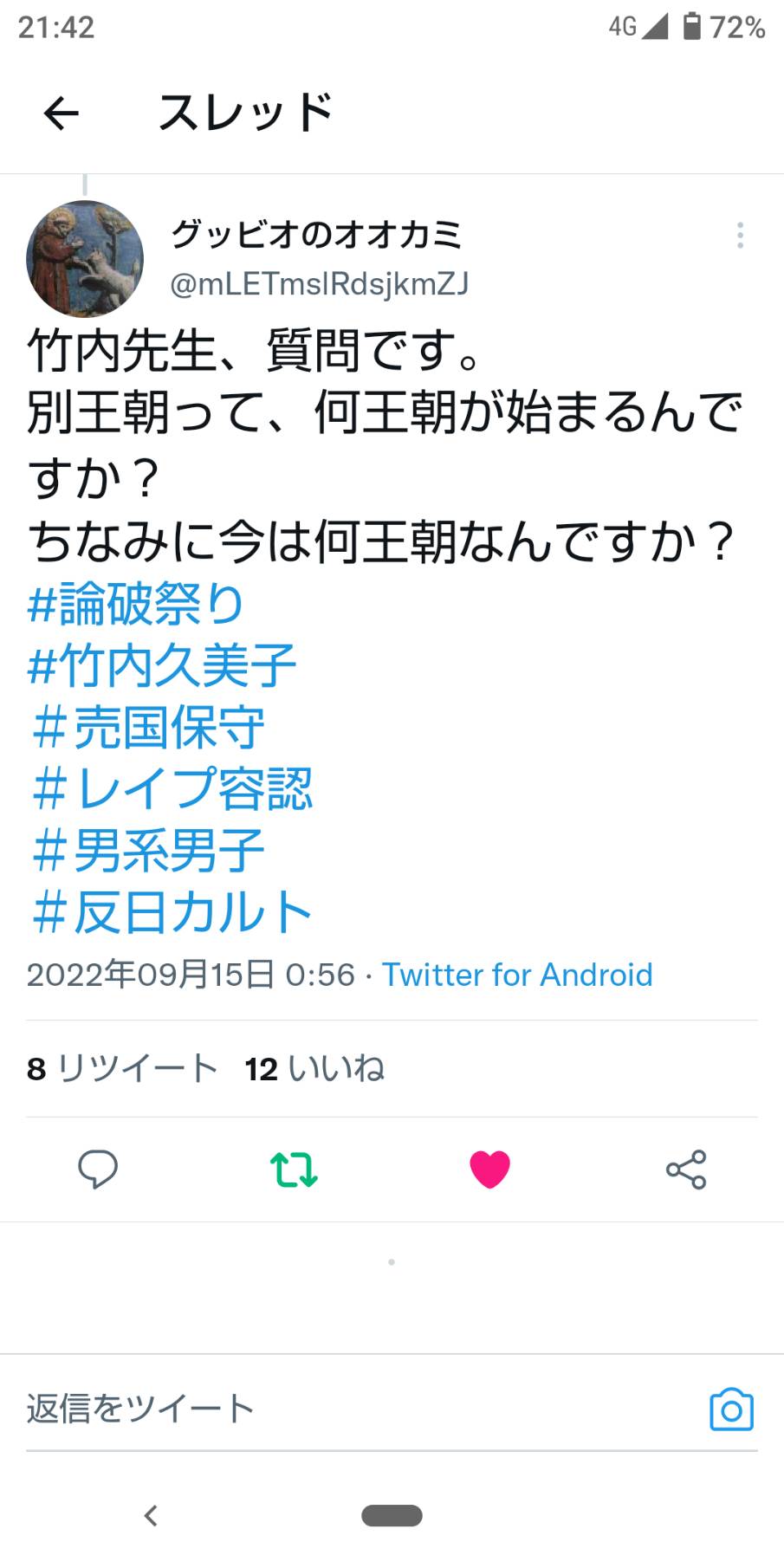This screenshot has width=784, height=1568.
Task: Attach a photo with the camera icon
Action: tap(731, 1409)
